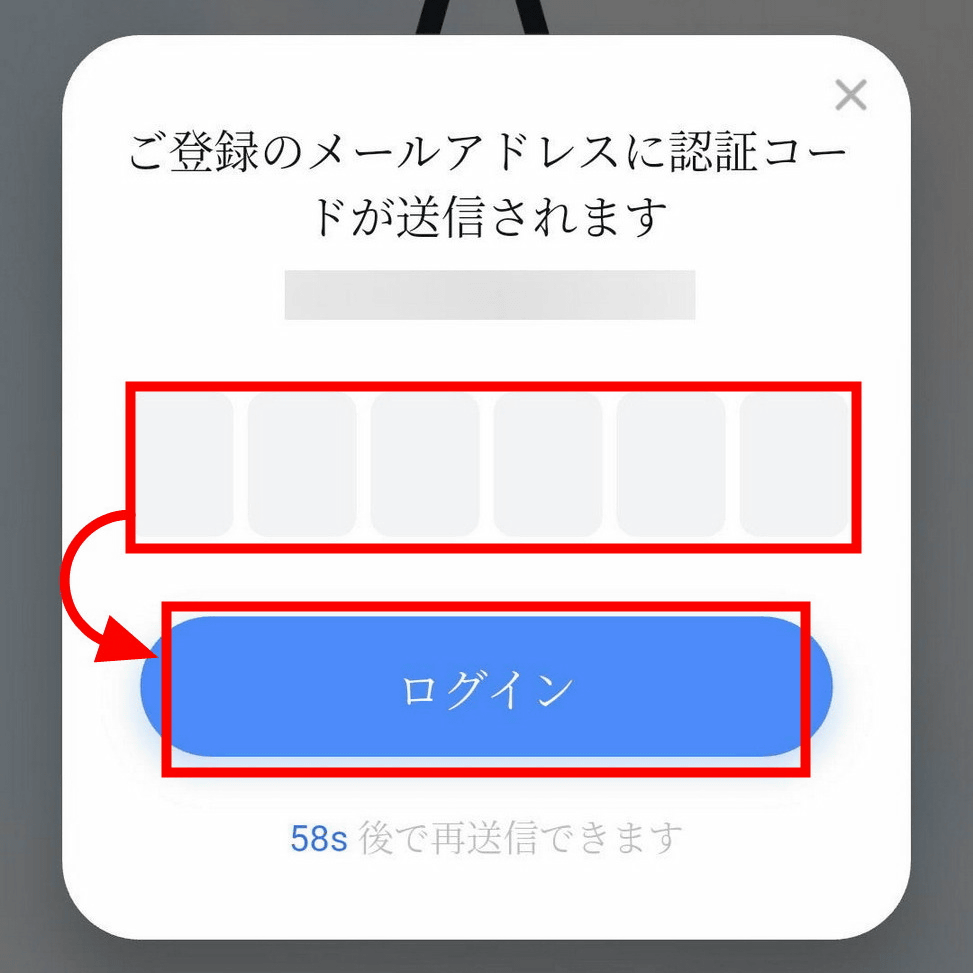Close the verification code dialog
This screenshot has width=973, height=973.
(x=850, y=96)
